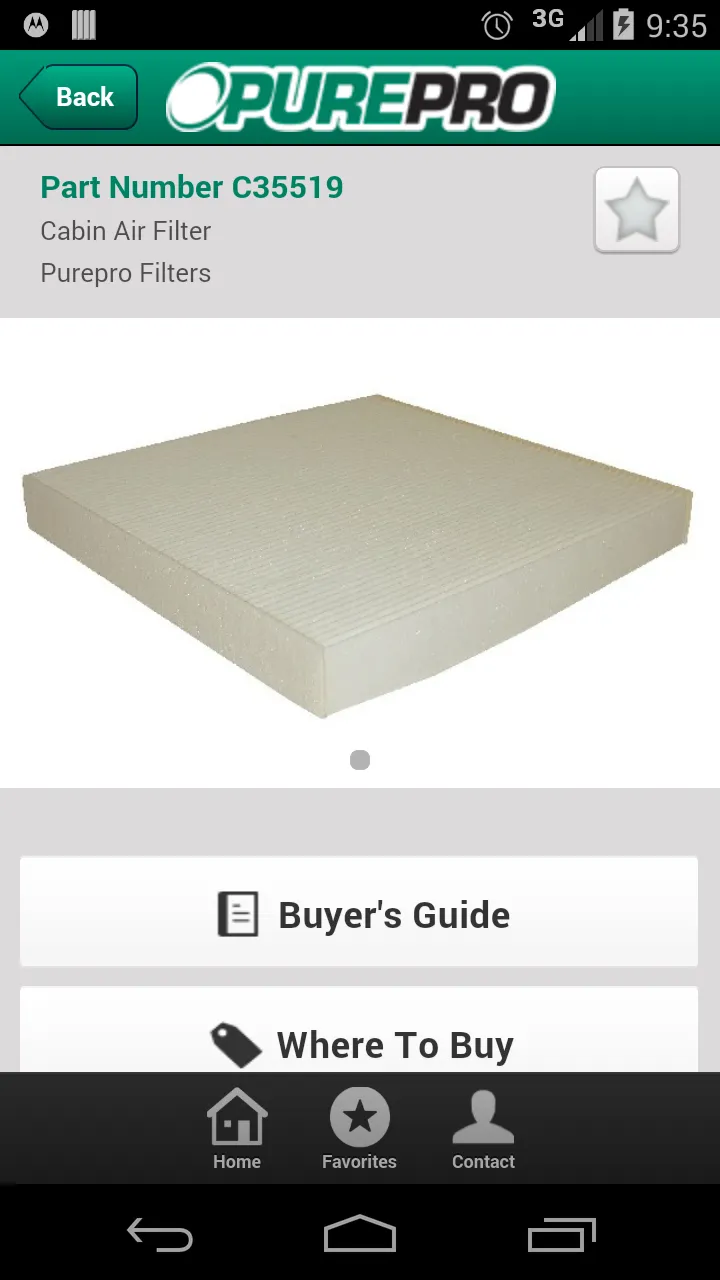Open the system recent apps button
720x1280 pixels.
(561, 1234)
